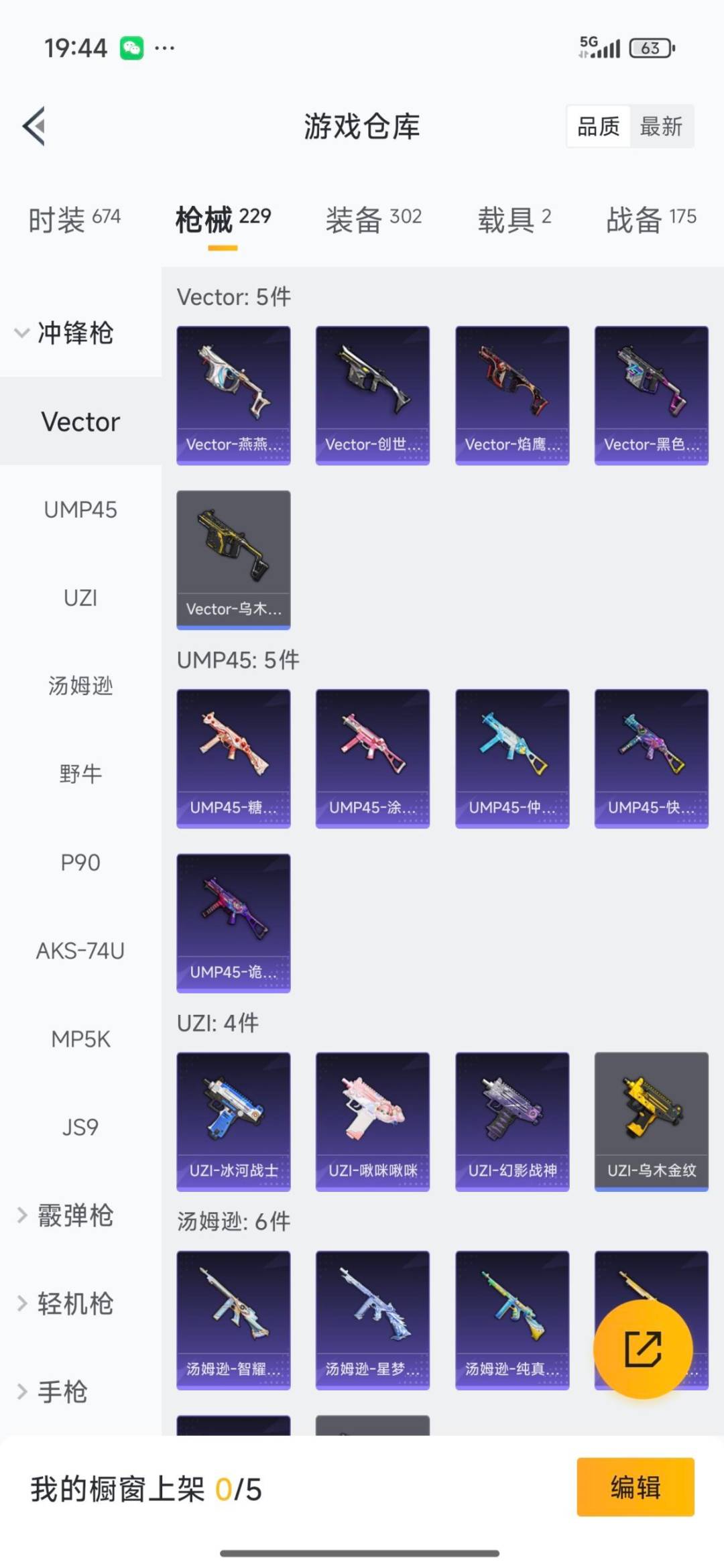View the UZI-乌木金纹 skin
The image size is (724, 1568).
point(651,1122)
